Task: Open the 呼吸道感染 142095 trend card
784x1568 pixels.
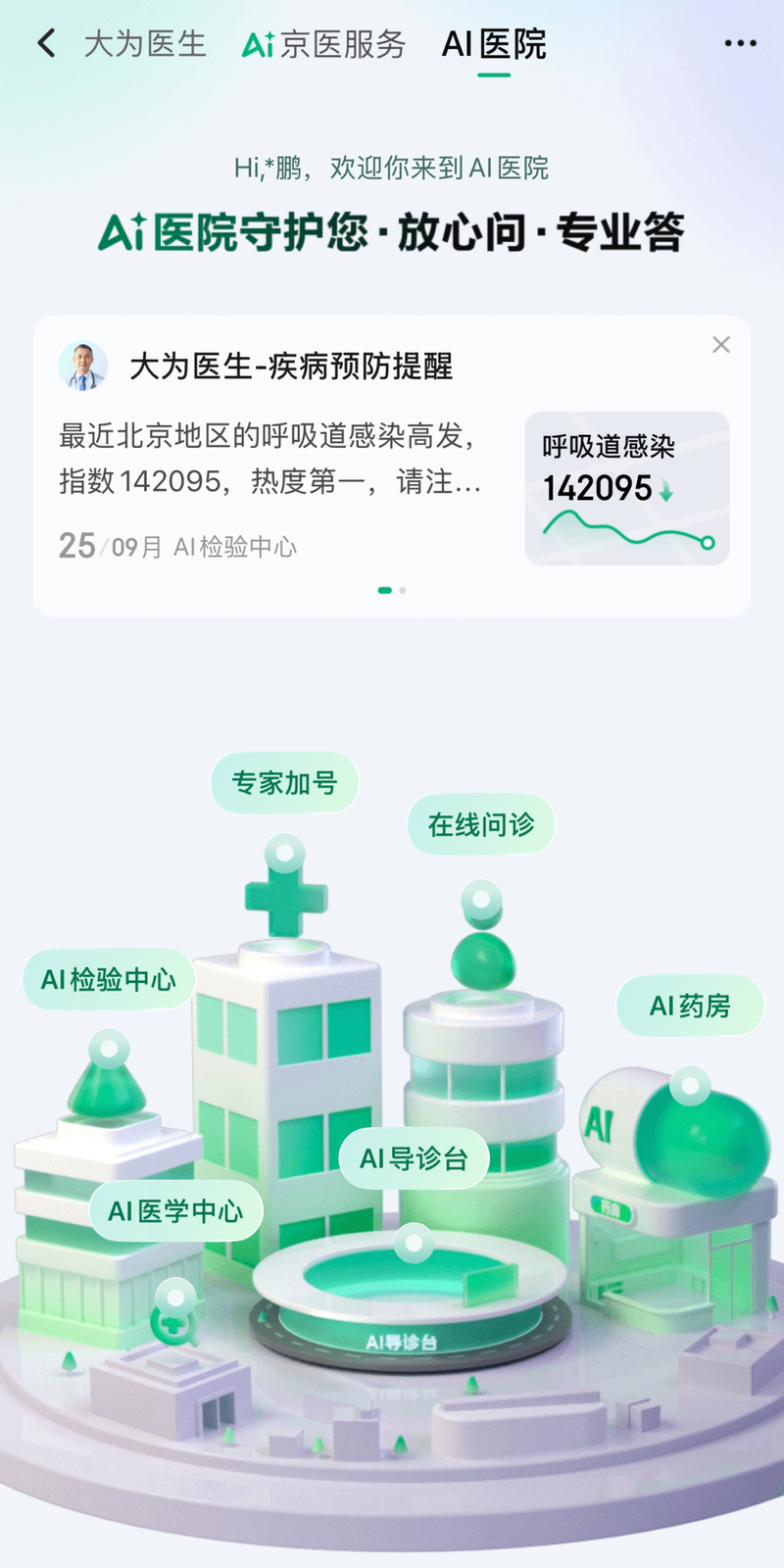Action: 627,488
